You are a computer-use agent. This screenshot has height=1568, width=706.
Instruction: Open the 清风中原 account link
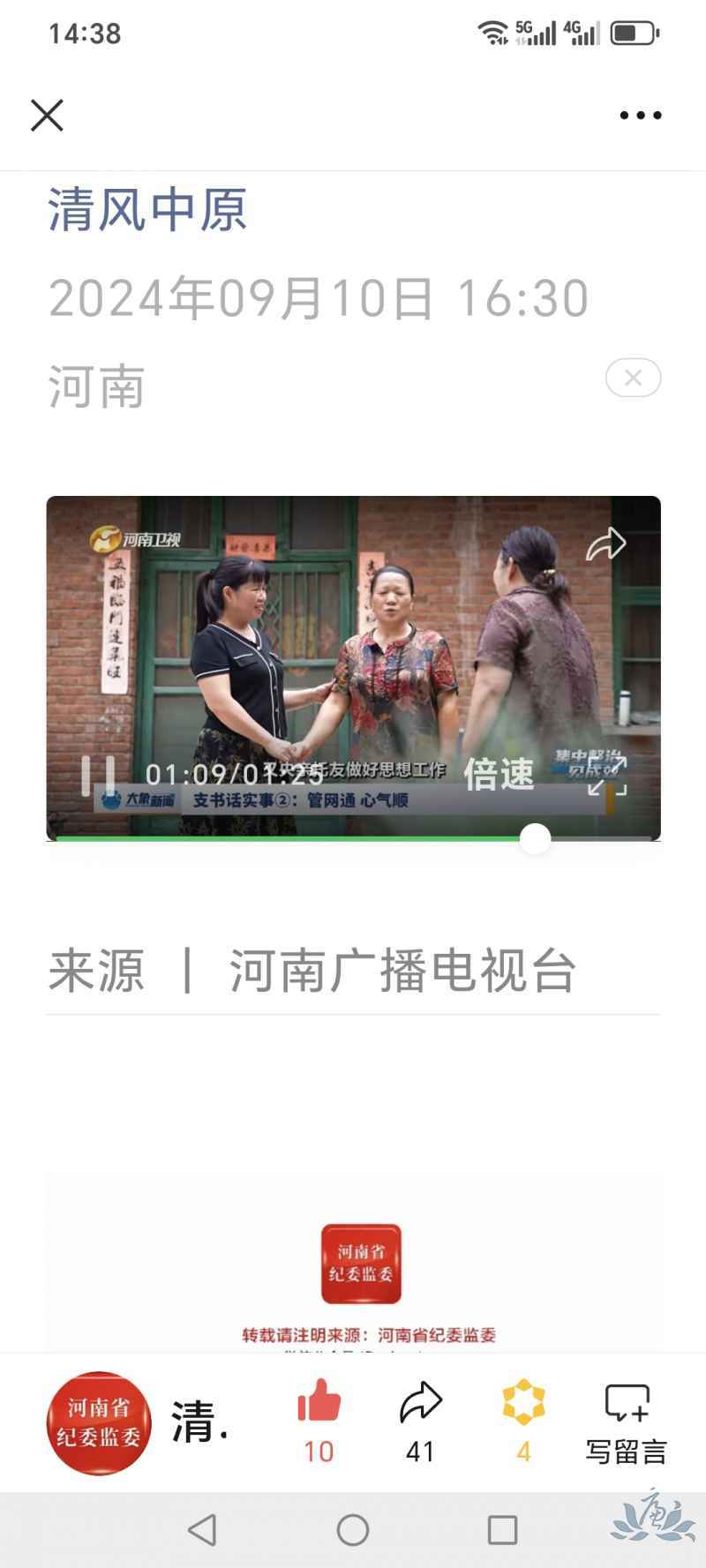tap(147, 210)
